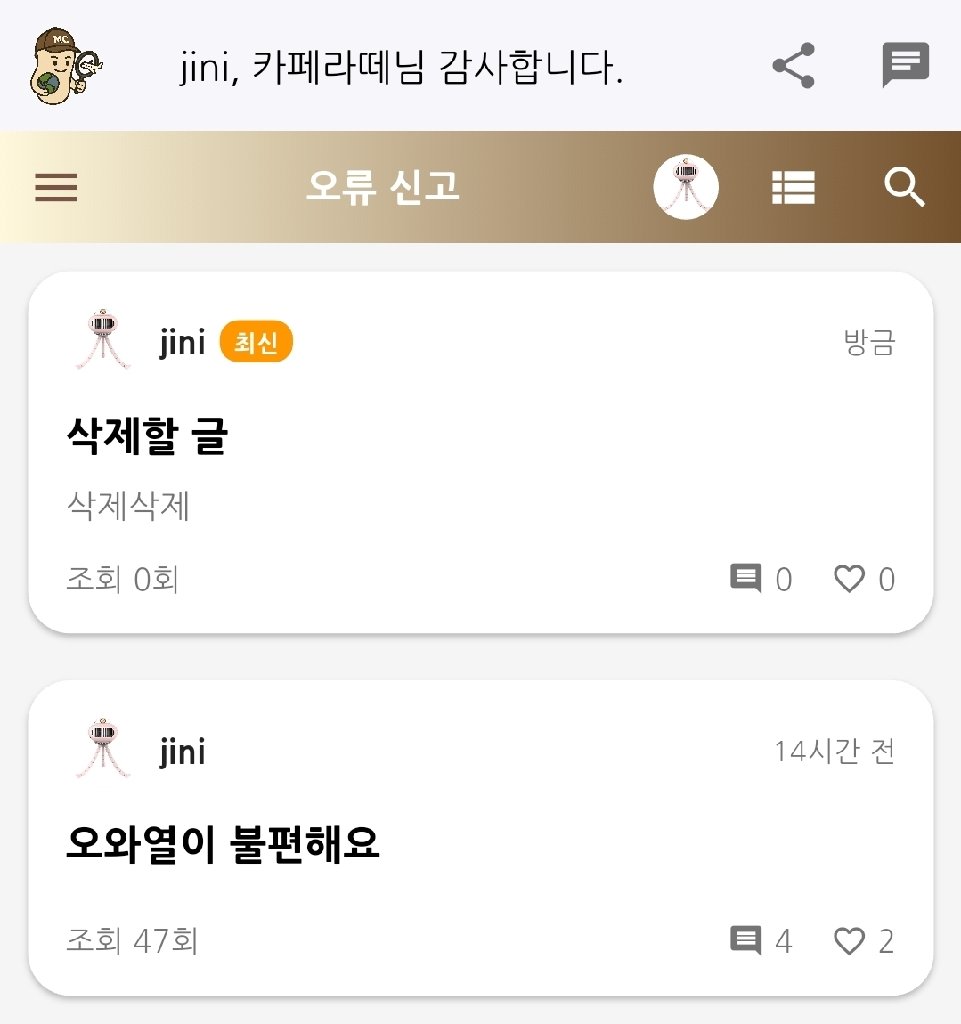
Task: Search posts with the magnifier icon
Action: pos(904,187)
